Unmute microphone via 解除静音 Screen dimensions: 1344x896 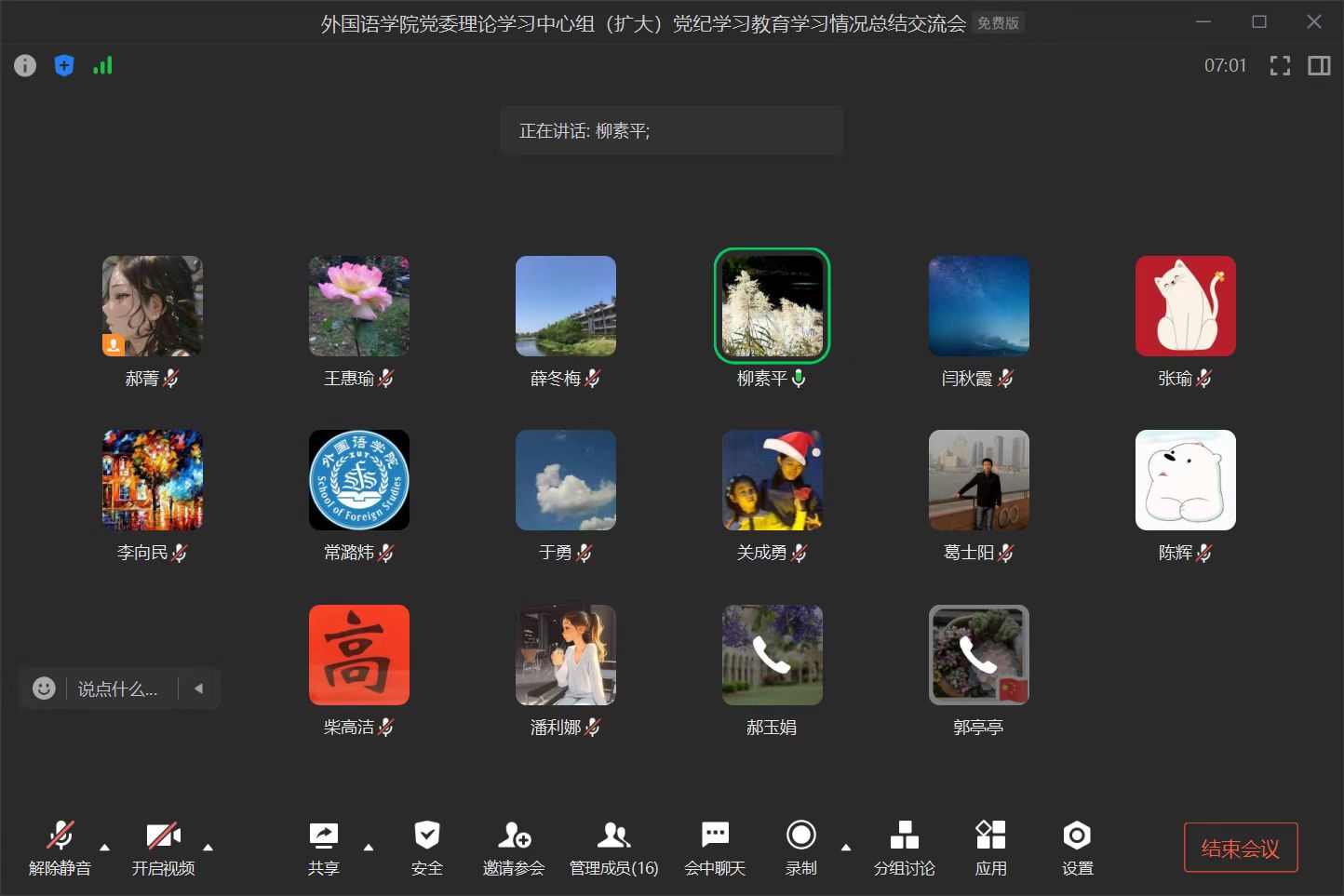(60, 848)
